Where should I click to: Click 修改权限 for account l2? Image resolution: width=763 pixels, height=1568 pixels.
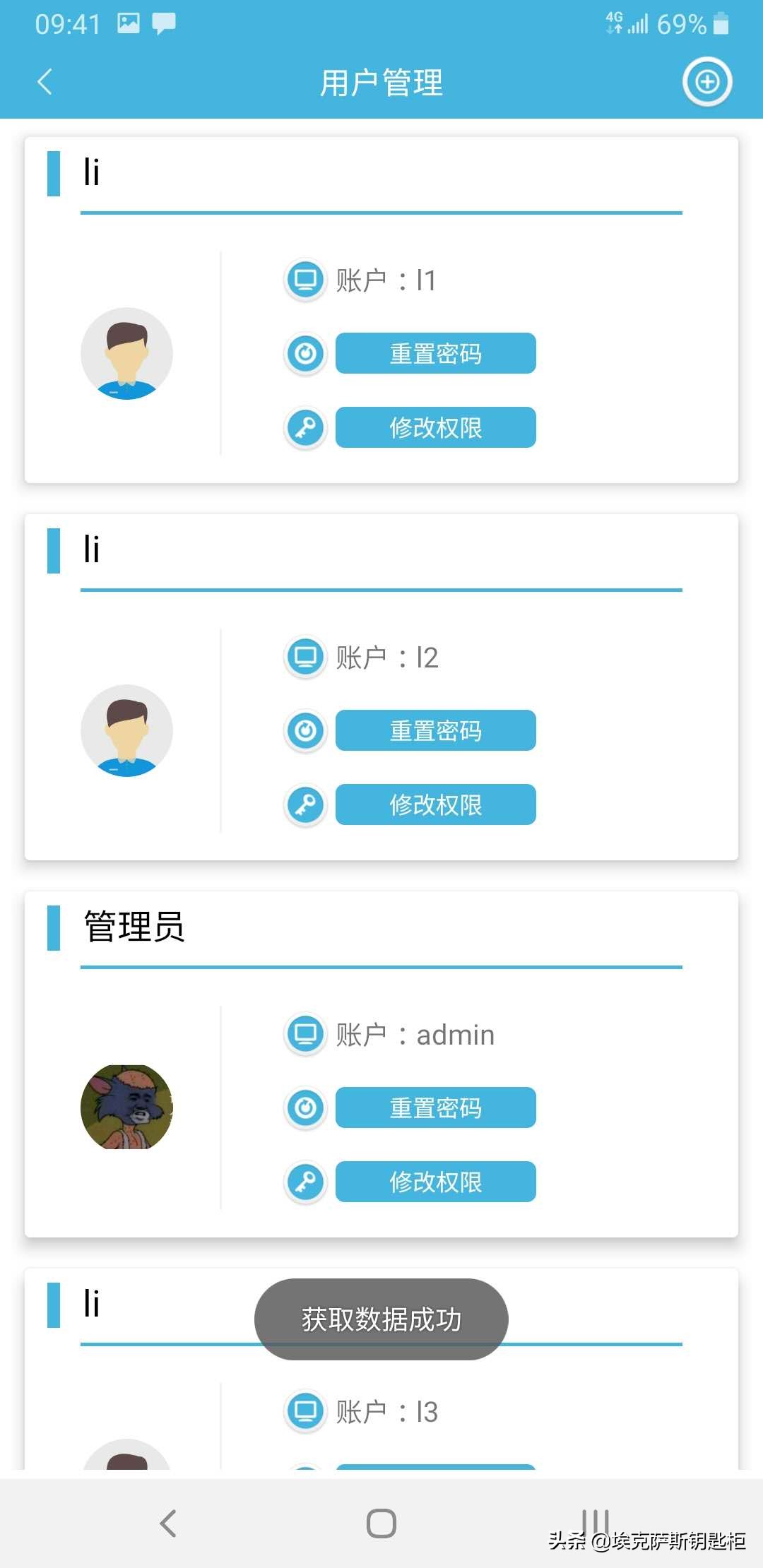(435, 804)
